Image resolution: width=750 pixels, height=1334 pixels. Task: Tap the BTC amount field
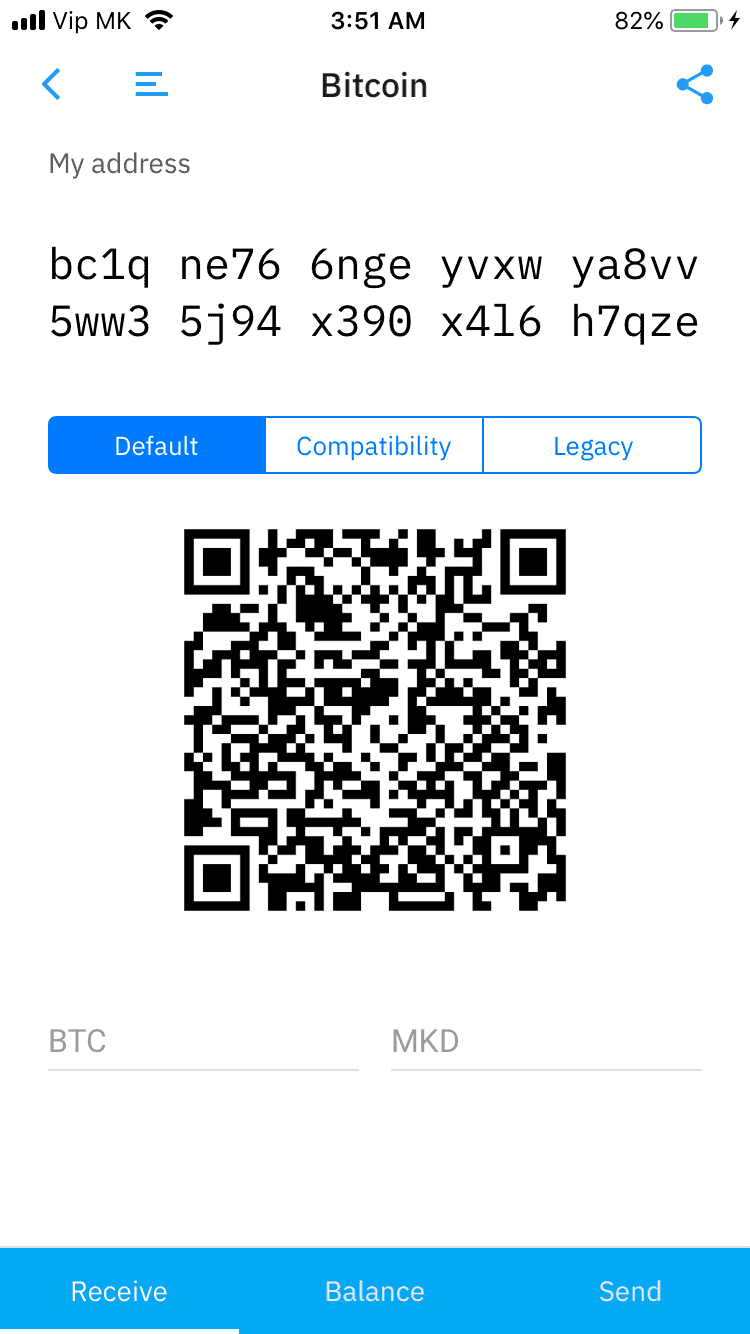click(203, 1042)
